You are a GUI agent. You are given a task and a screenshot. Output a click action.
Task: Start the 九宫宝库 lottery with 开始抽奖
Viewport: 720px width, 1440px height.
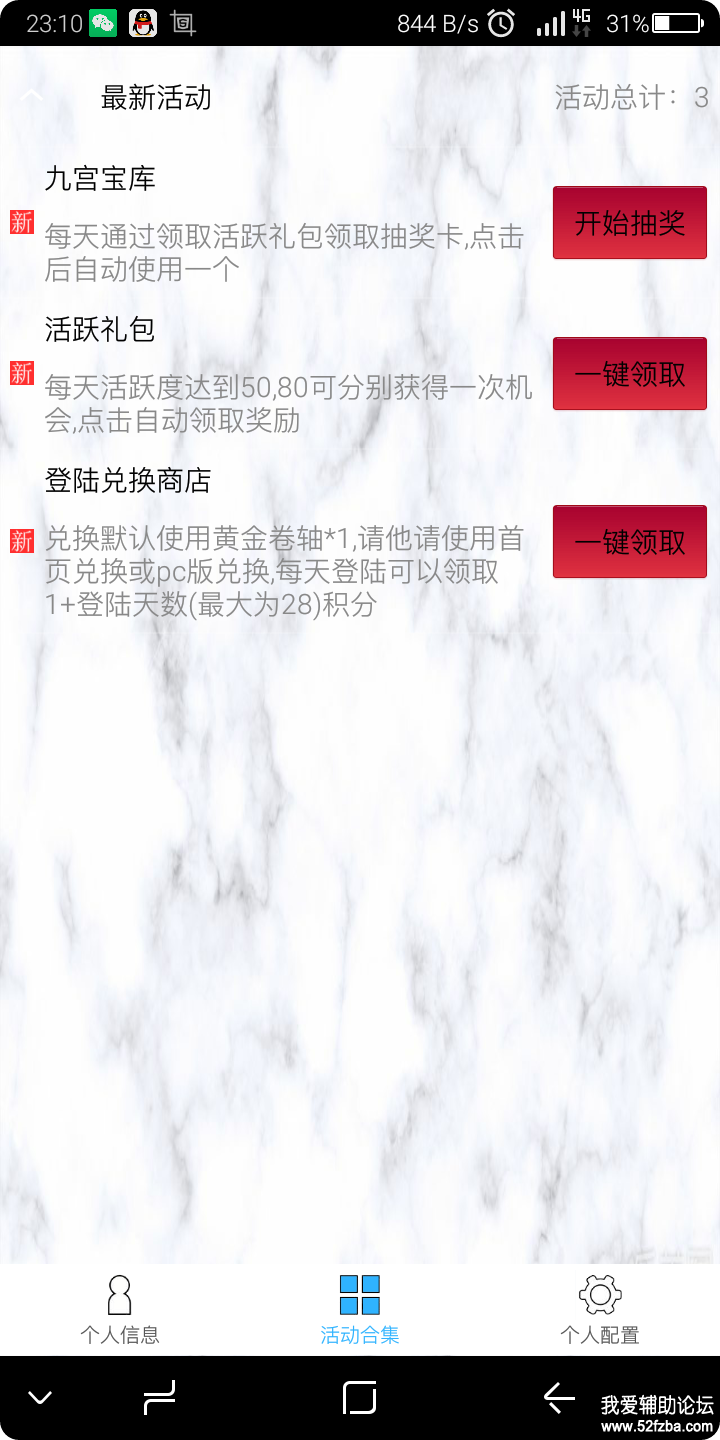pyautogui.click(x=630, y=223)
